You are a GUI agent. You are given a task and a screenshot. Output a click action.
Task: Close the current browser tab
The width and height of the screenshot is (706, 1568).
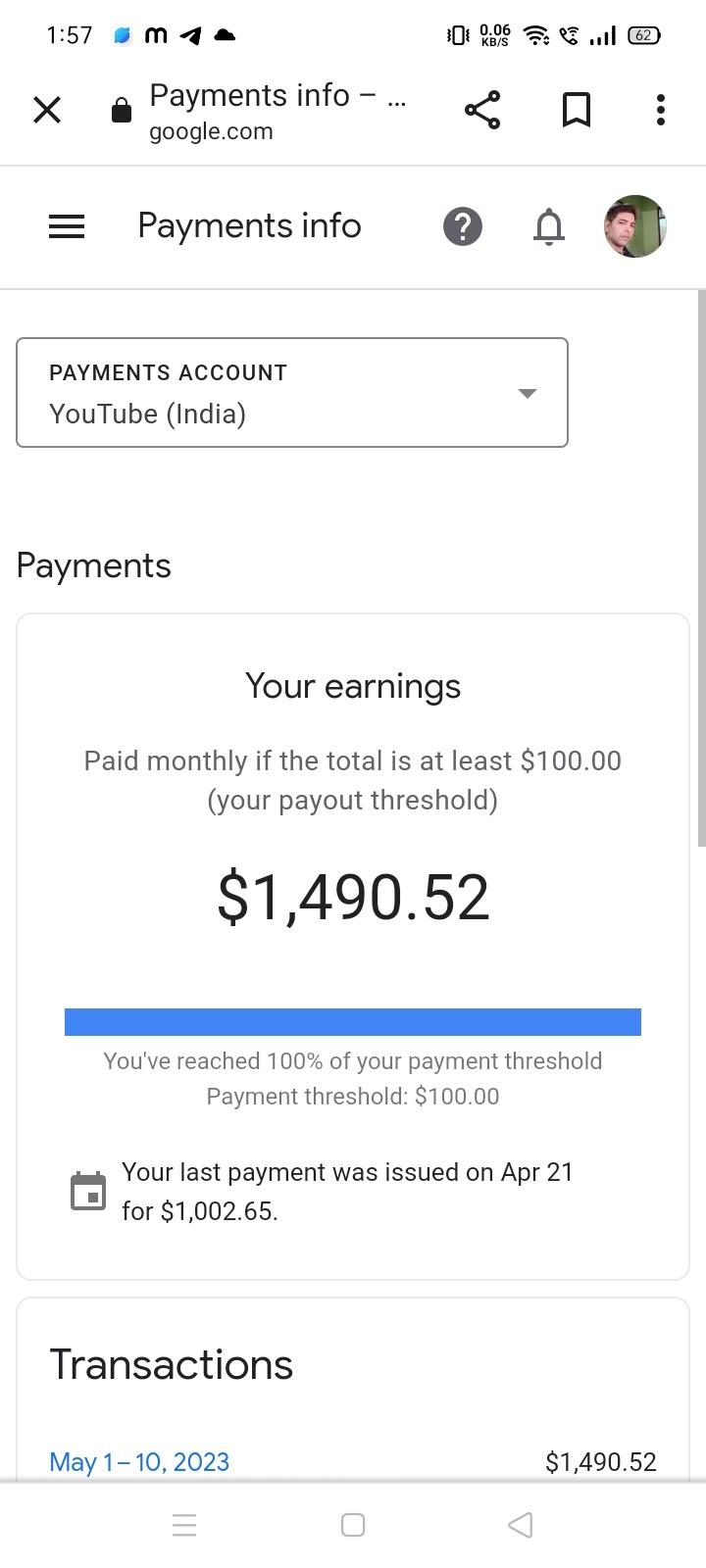coord(47,110)
